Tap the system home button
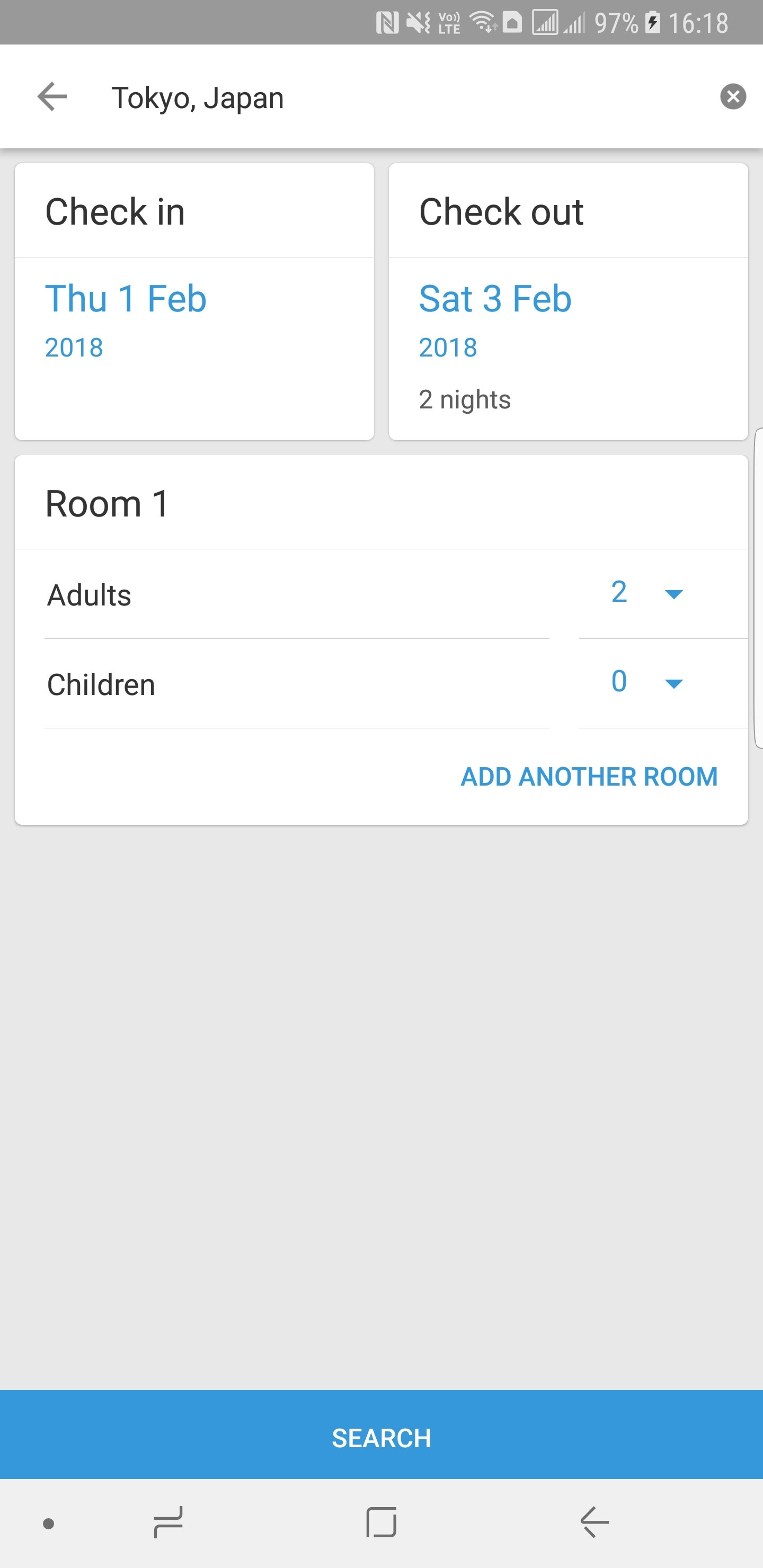The image size is (763, 1568). [x=381, y=1523]
